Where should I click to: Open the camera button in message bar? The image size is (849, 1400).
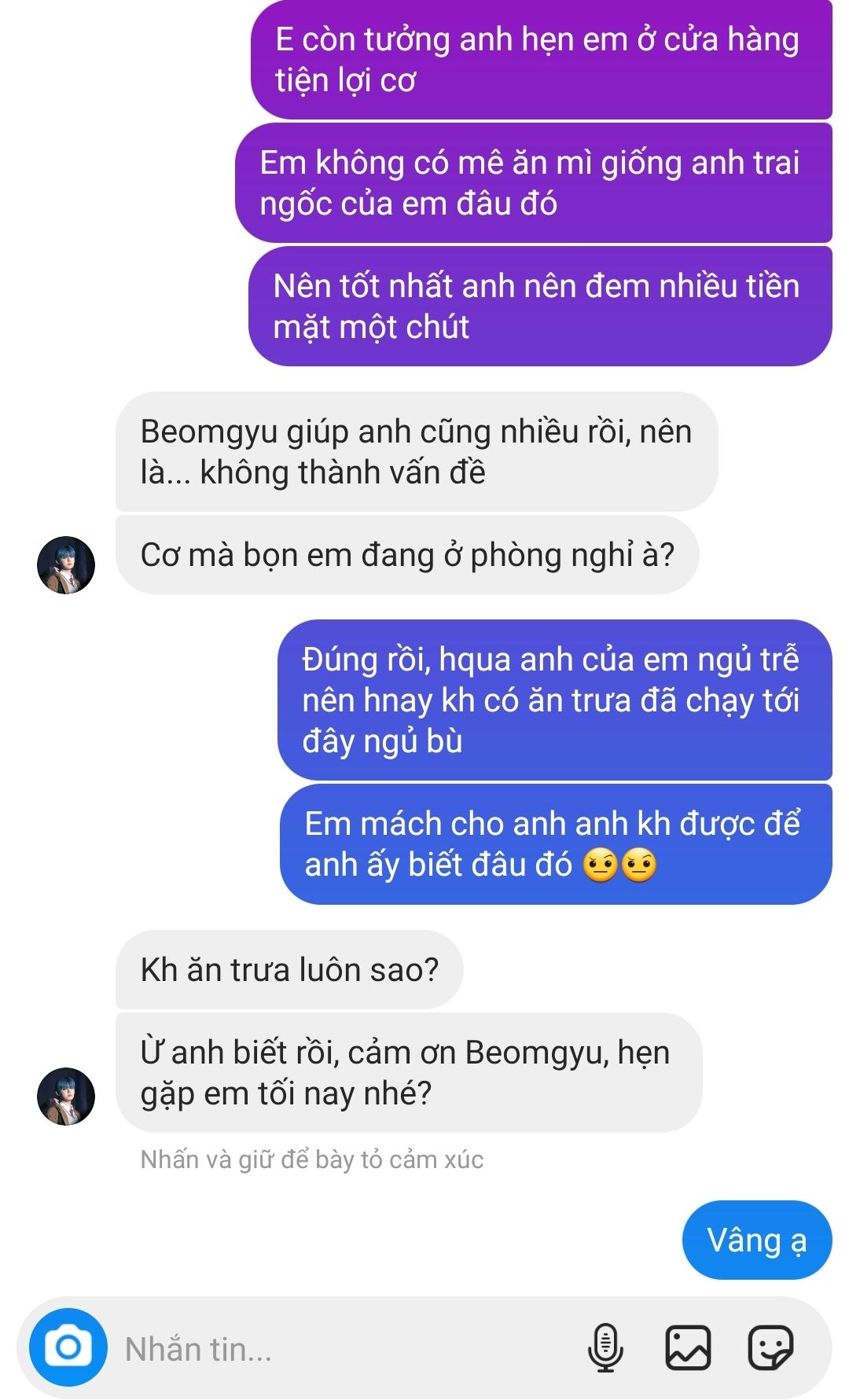[68, 1347]
